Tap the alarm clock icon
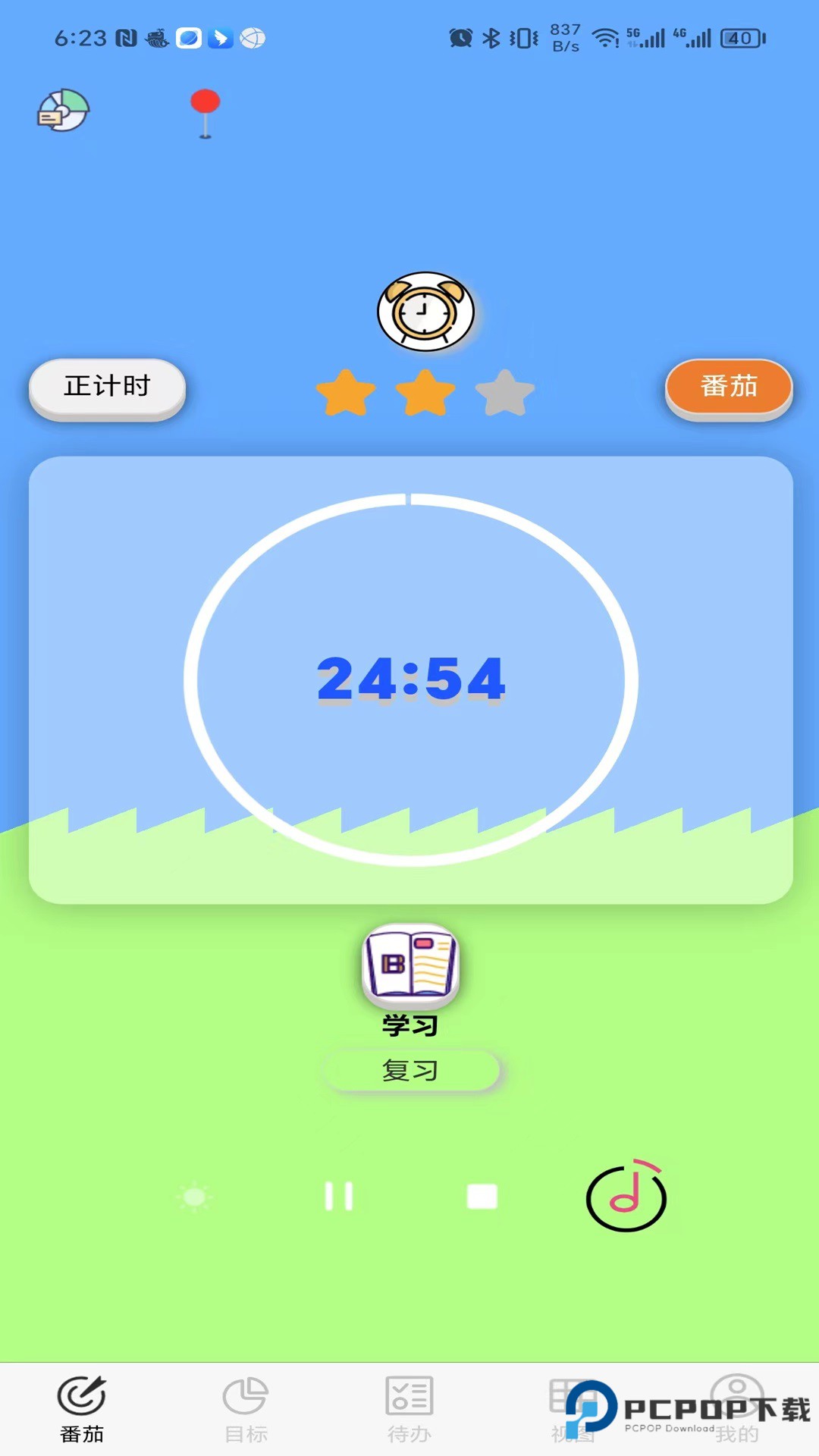 [x=425, y=311]
